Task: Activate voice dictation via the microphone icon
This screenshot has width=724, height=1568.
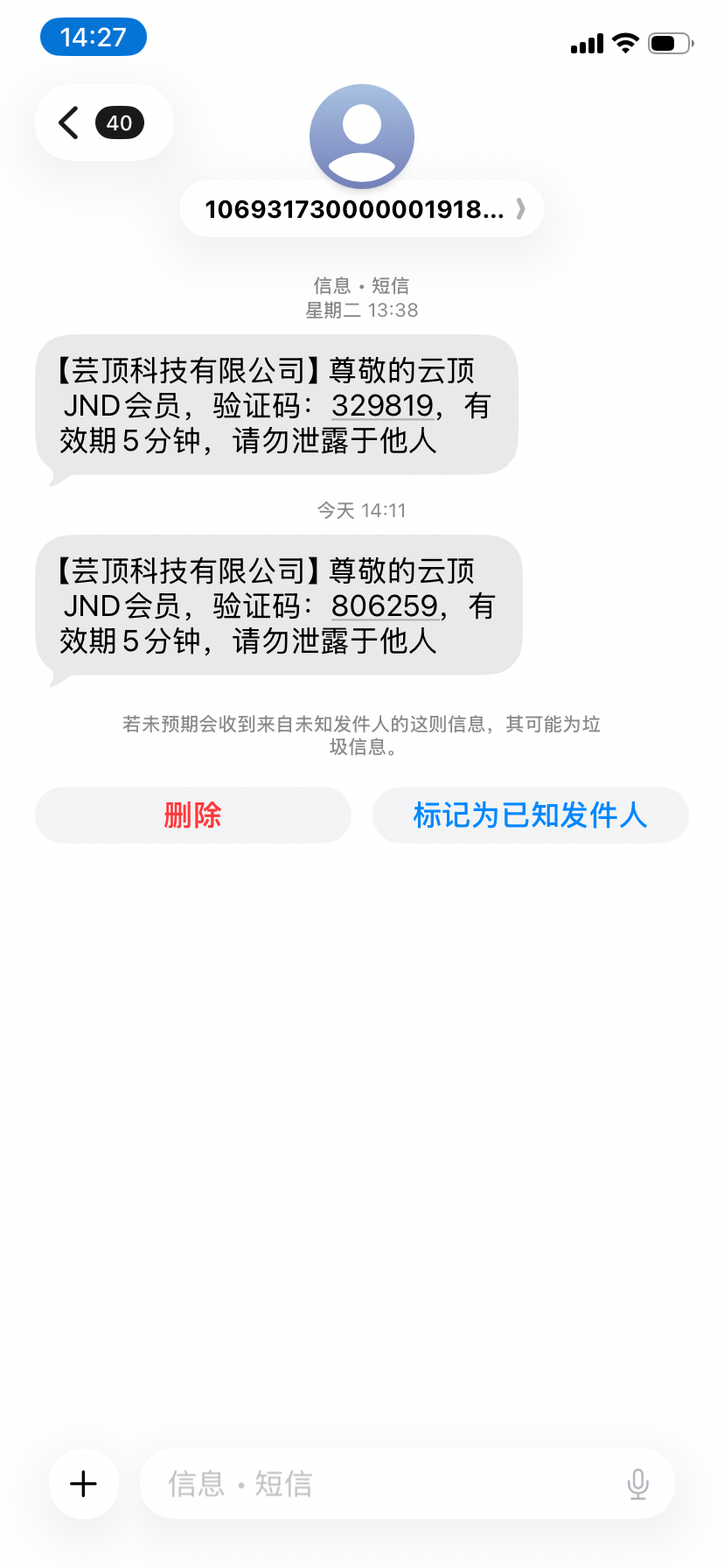Action: [637, 1482]
